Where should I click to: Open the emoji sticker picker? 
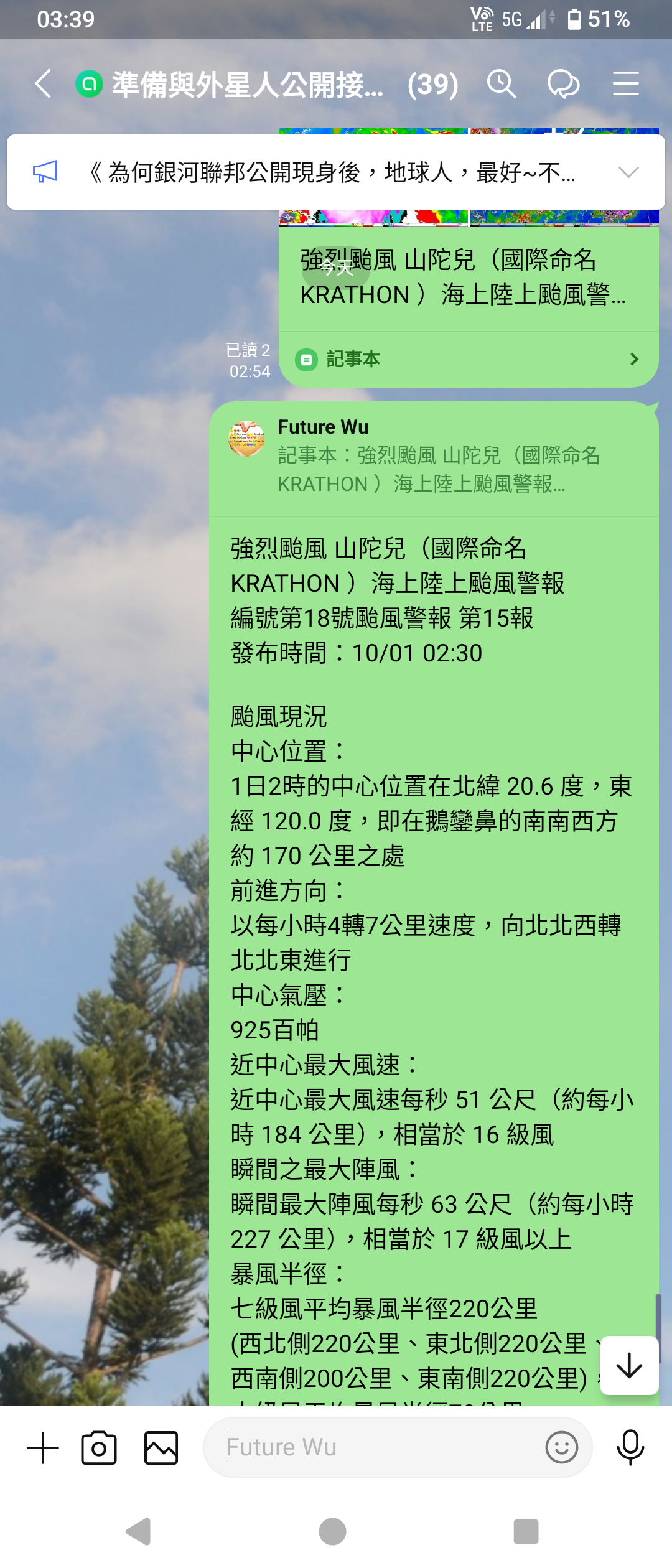click(561, 1447)
